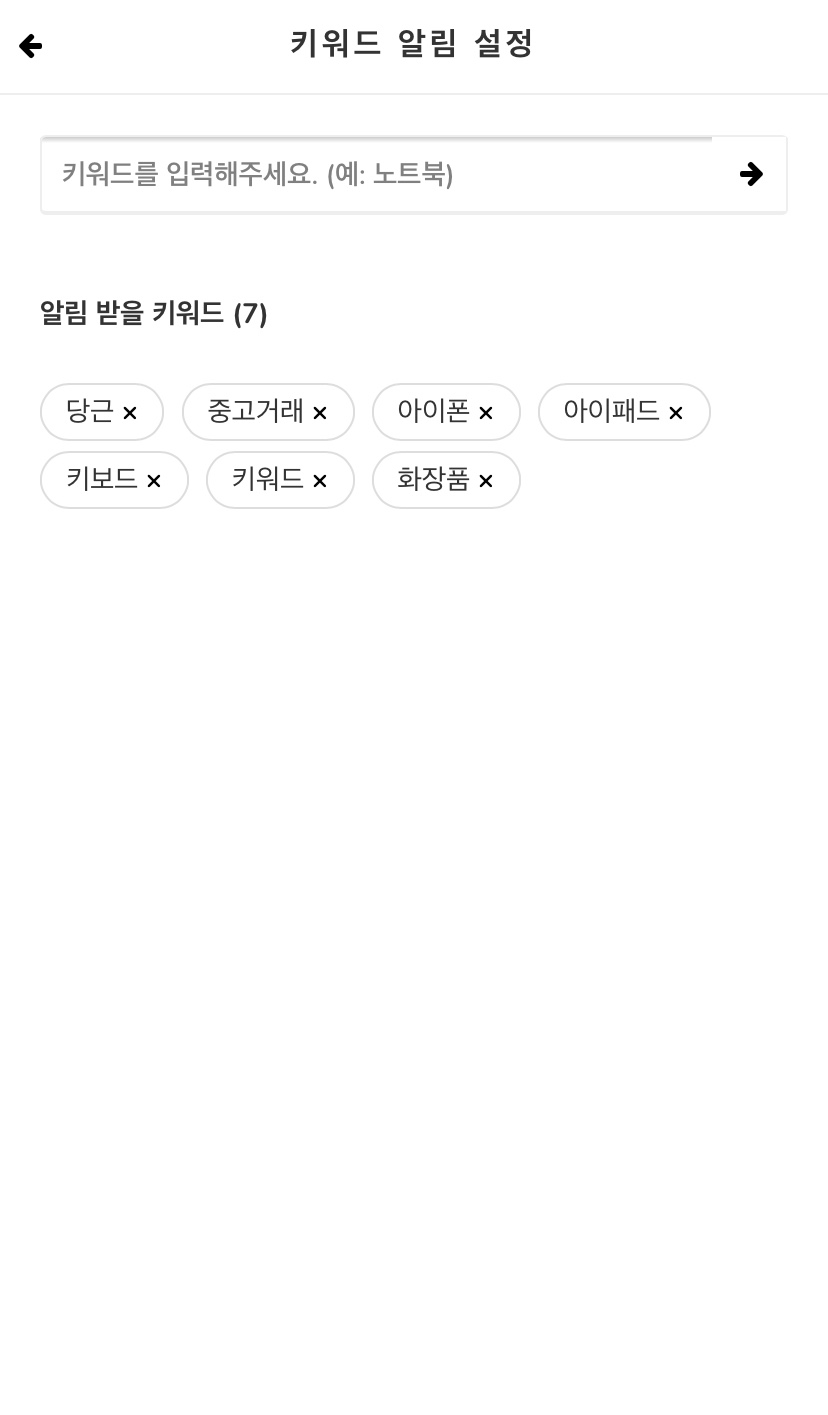Remove the 당근 keyword
This screenshot has height=1415, width=828.
click(129, 412)
